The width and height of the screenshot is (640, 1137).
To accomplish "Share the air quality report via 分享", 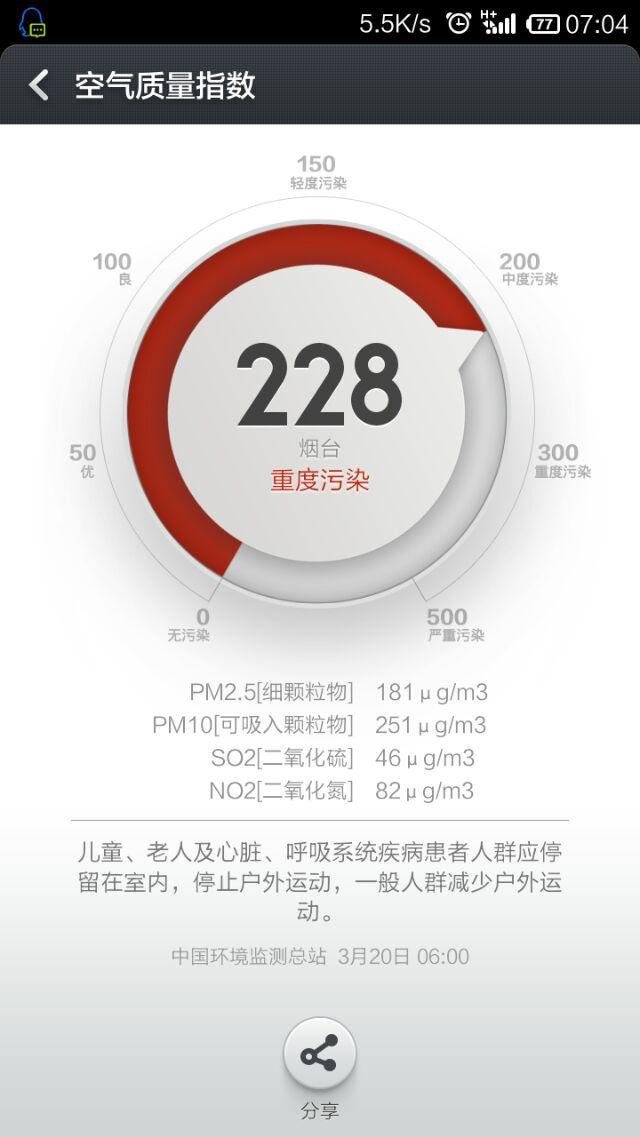I will (x=320, y=1053).
